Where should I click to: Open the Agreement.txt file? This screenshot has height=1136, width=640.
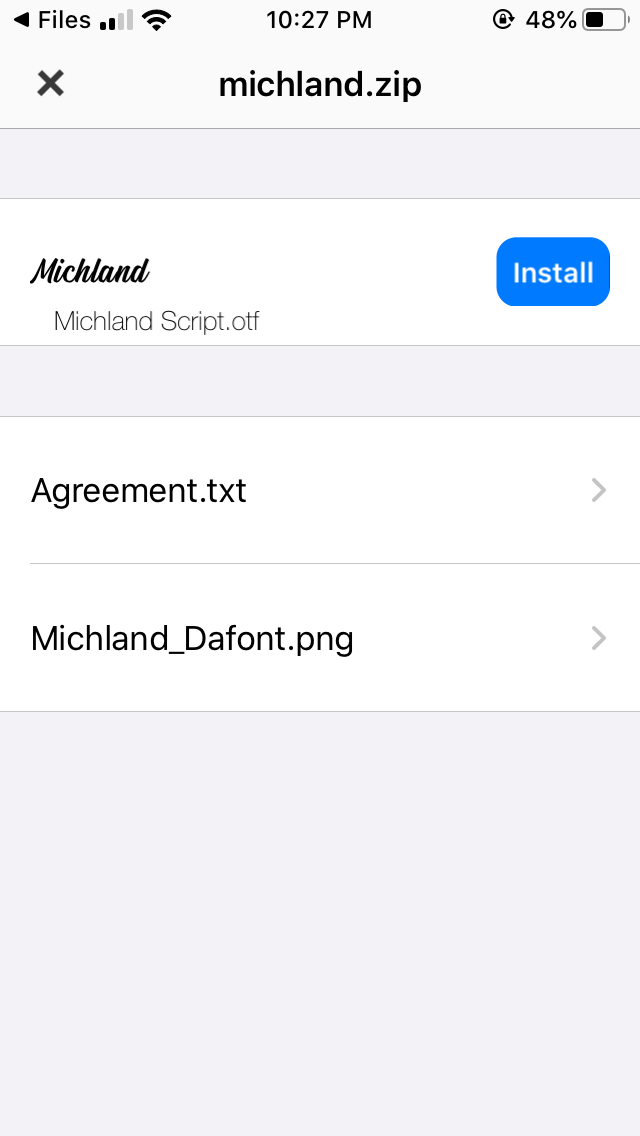[x=320, y=491]
